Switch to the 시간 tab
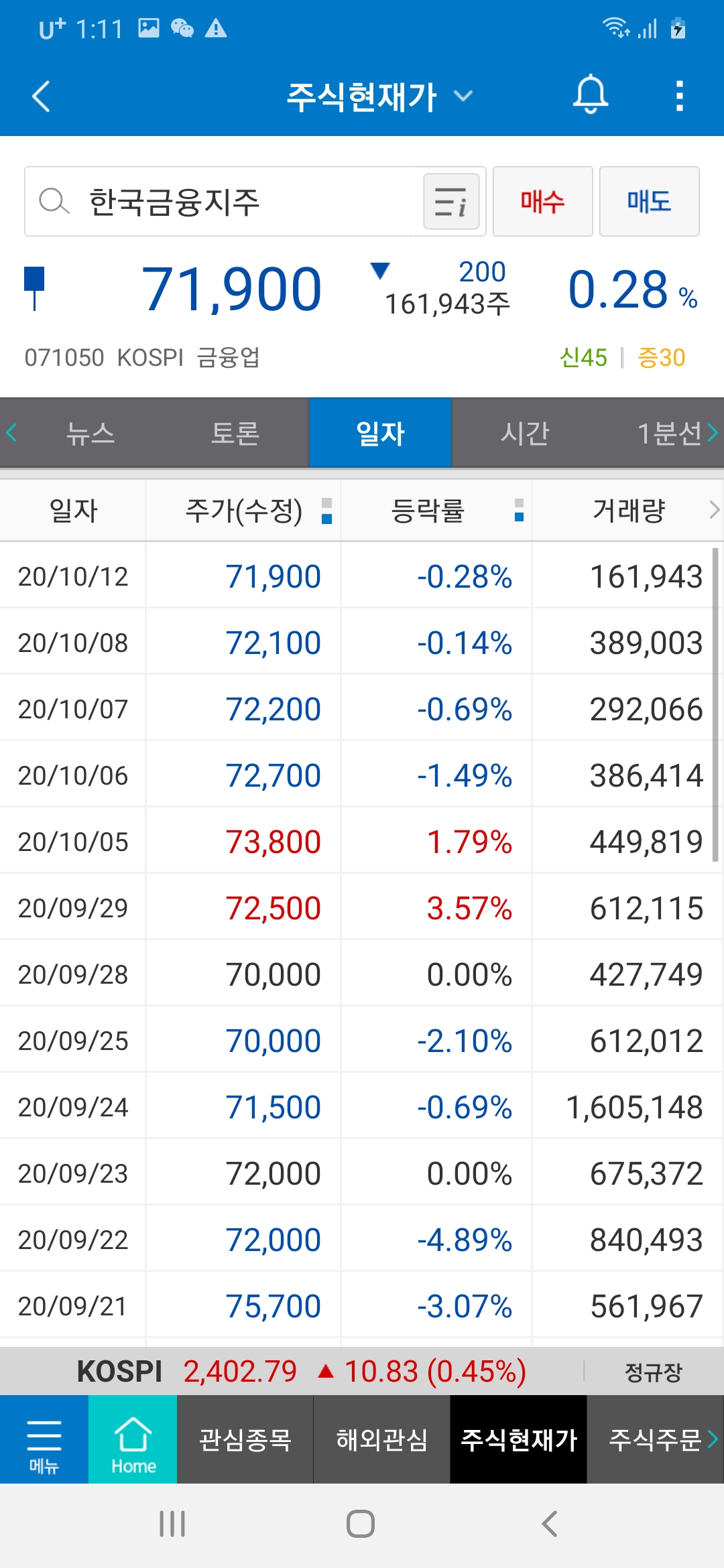The image size is (724, 1568). pyautogui.click(x=525, y=434)
